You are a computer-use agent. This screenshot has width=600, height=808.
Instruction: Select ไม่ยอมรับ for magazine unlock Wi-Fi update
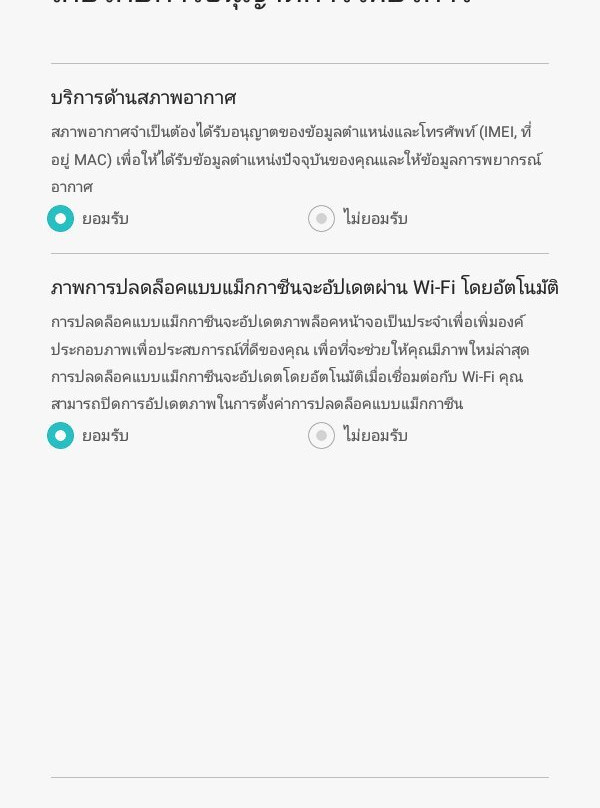(321, 435)
